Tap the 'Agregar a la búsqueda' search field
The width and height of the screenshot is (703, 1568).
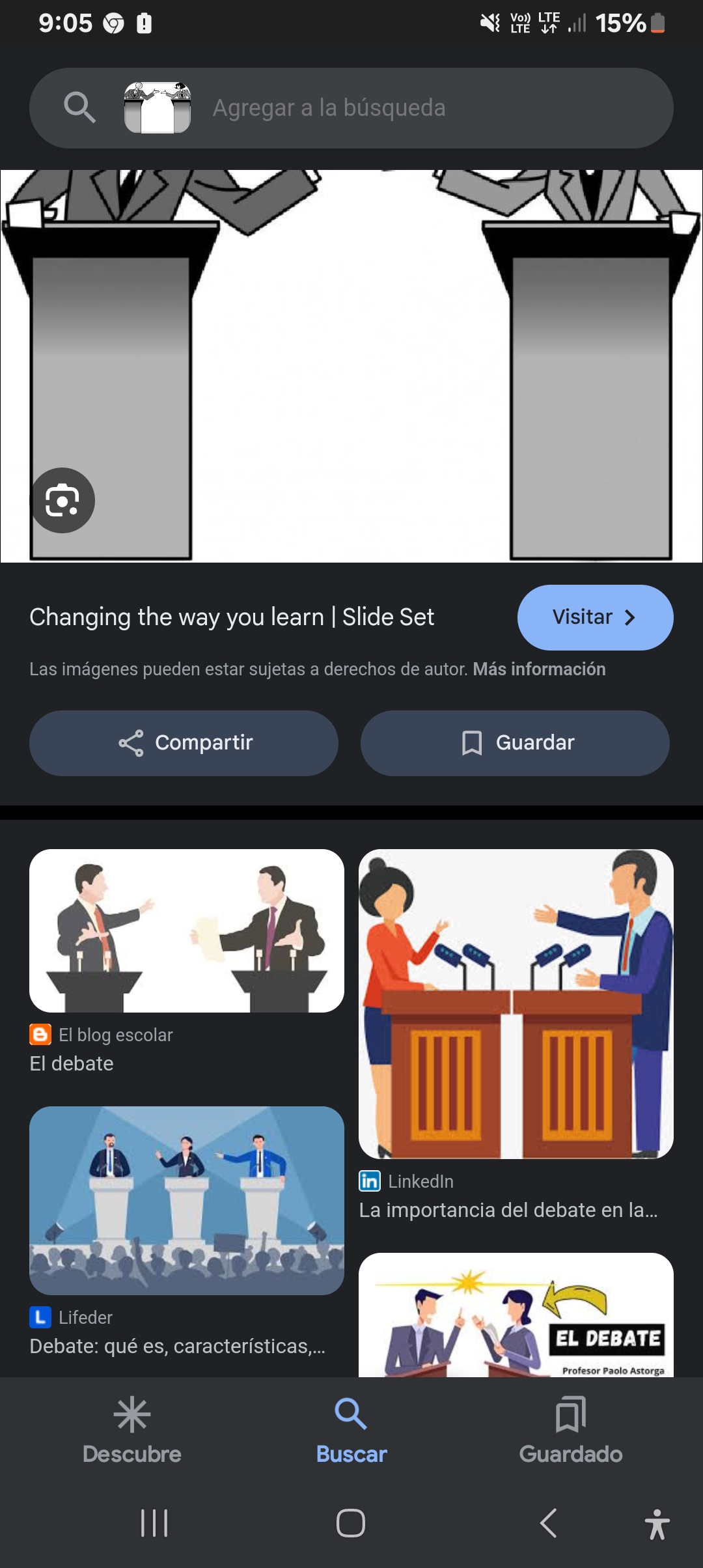pos(351,108)
